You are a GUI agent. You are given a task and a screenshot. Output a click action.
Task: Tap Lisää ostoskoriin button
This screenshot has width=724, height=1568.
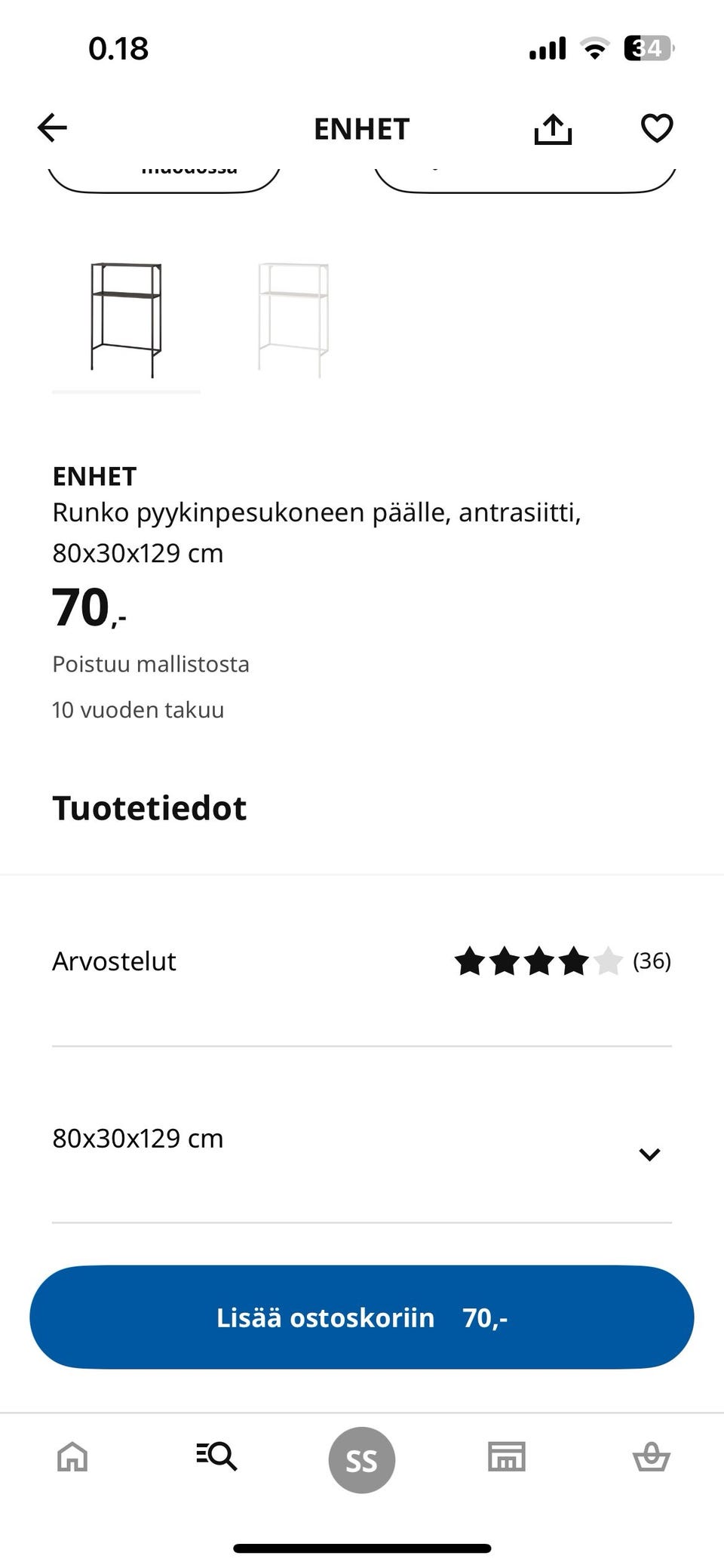(x=361, y=1317)
